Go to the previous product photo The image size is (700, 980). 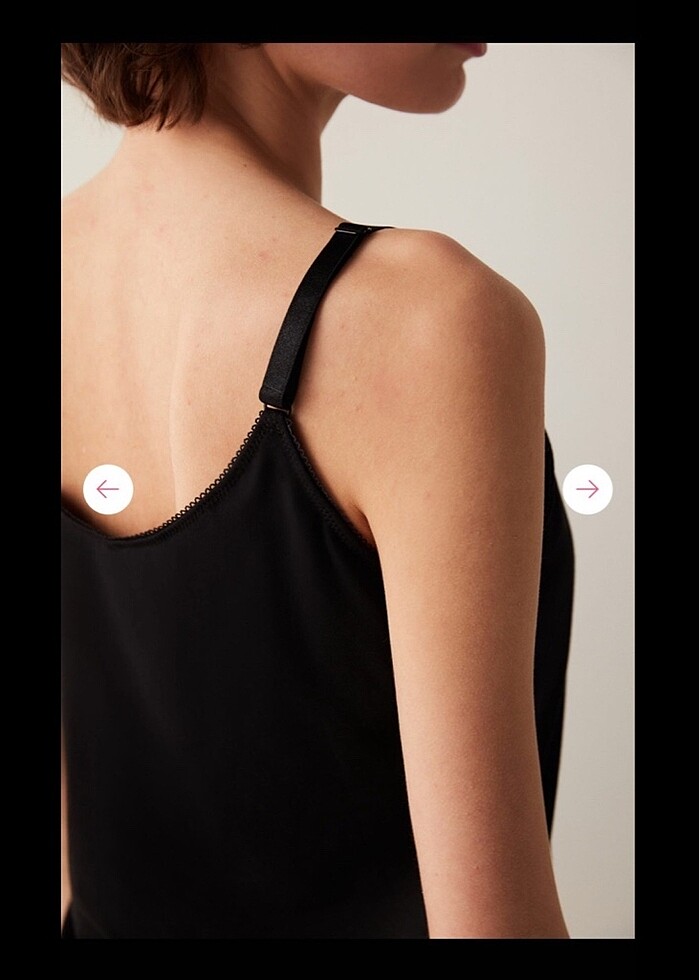108,490
